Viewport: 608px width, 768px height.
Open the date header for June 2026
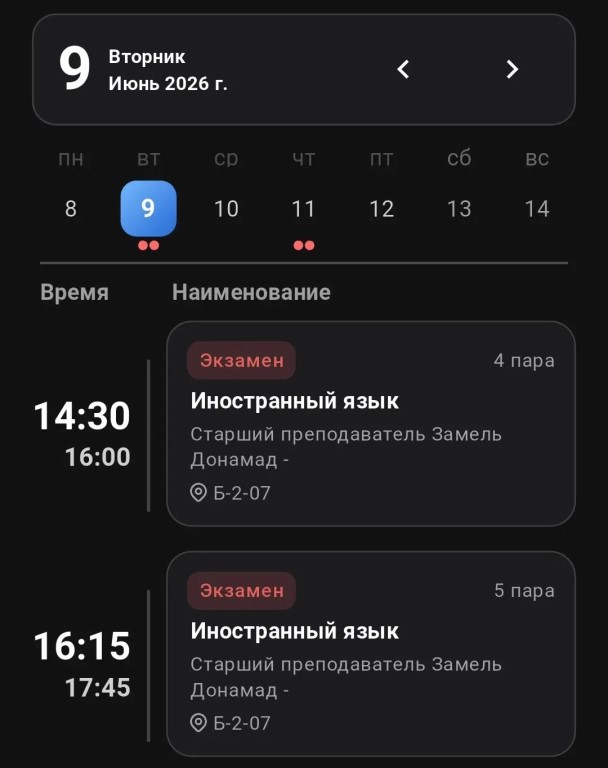168,69
